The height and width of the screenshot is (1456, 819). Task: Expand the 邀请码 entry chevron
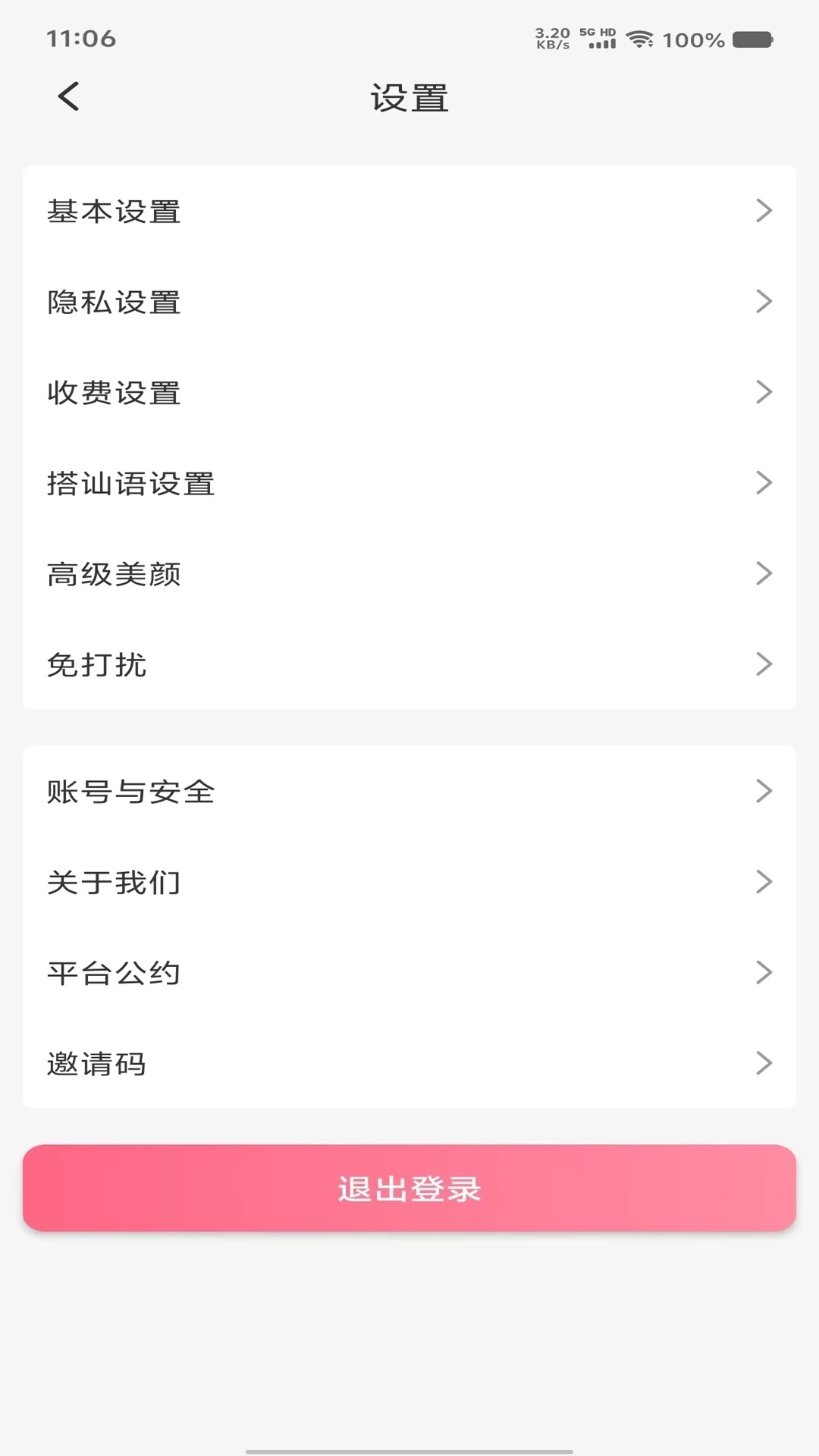(764, 1064)
